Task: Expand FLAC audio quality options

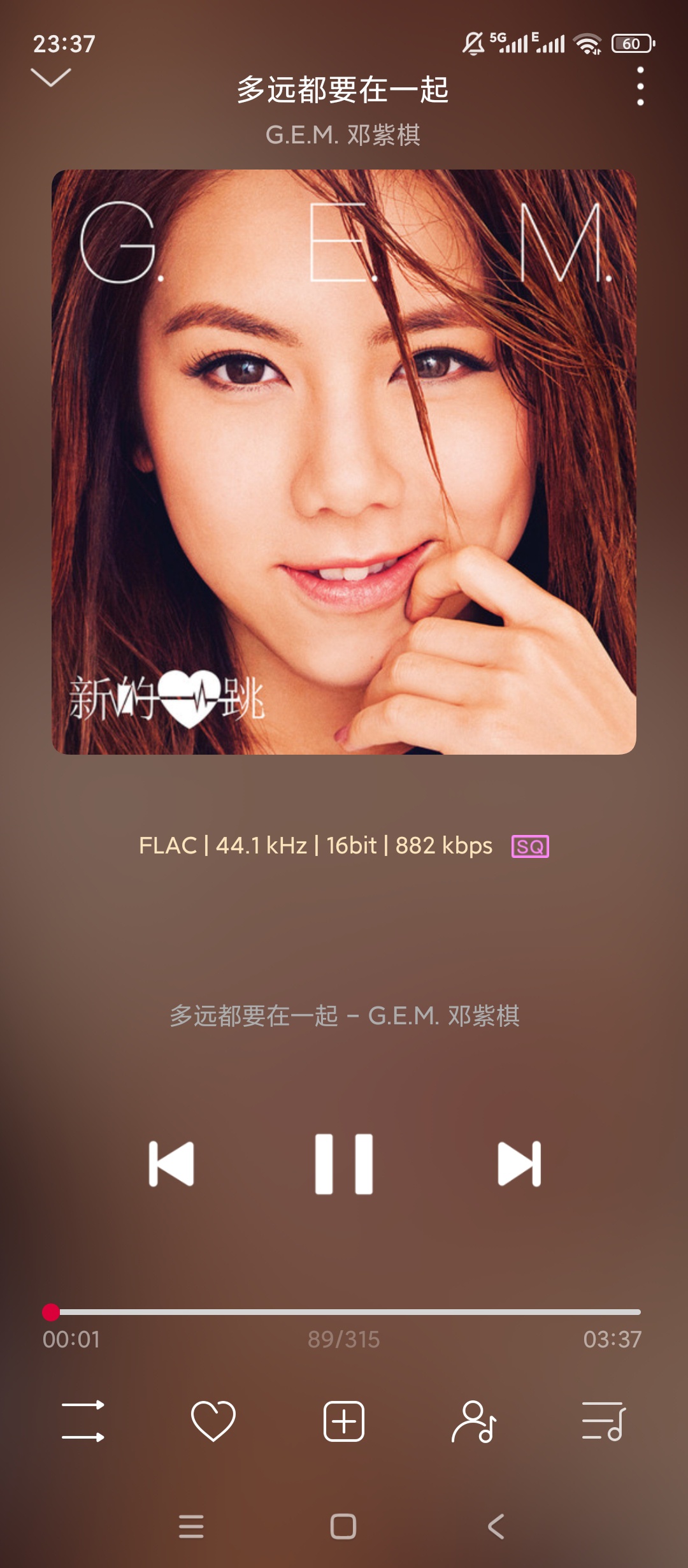Action: click(315, 846)
